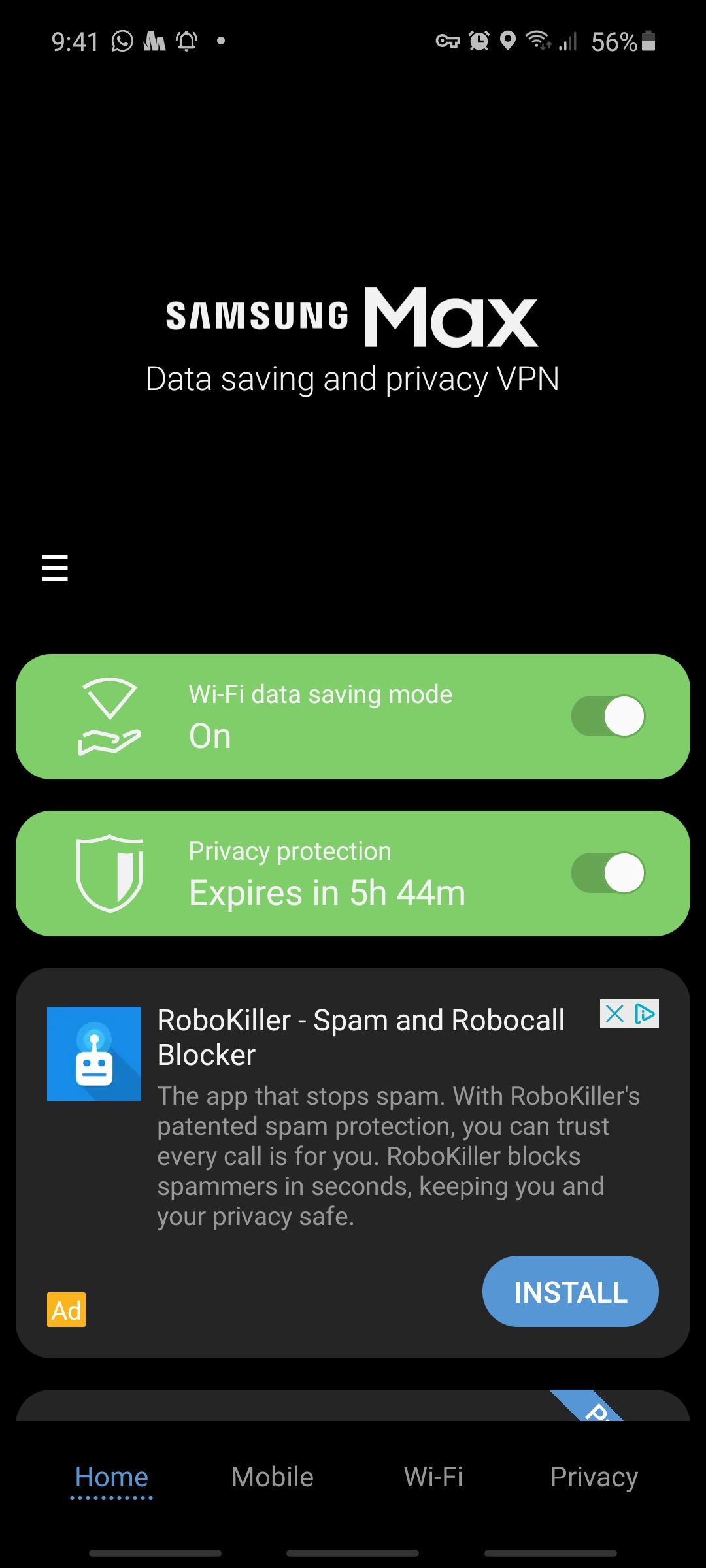The height and width of the screenshot is (1568, 706).
Task: Disable the Privacy protection switch
Action: click(608, 873)
